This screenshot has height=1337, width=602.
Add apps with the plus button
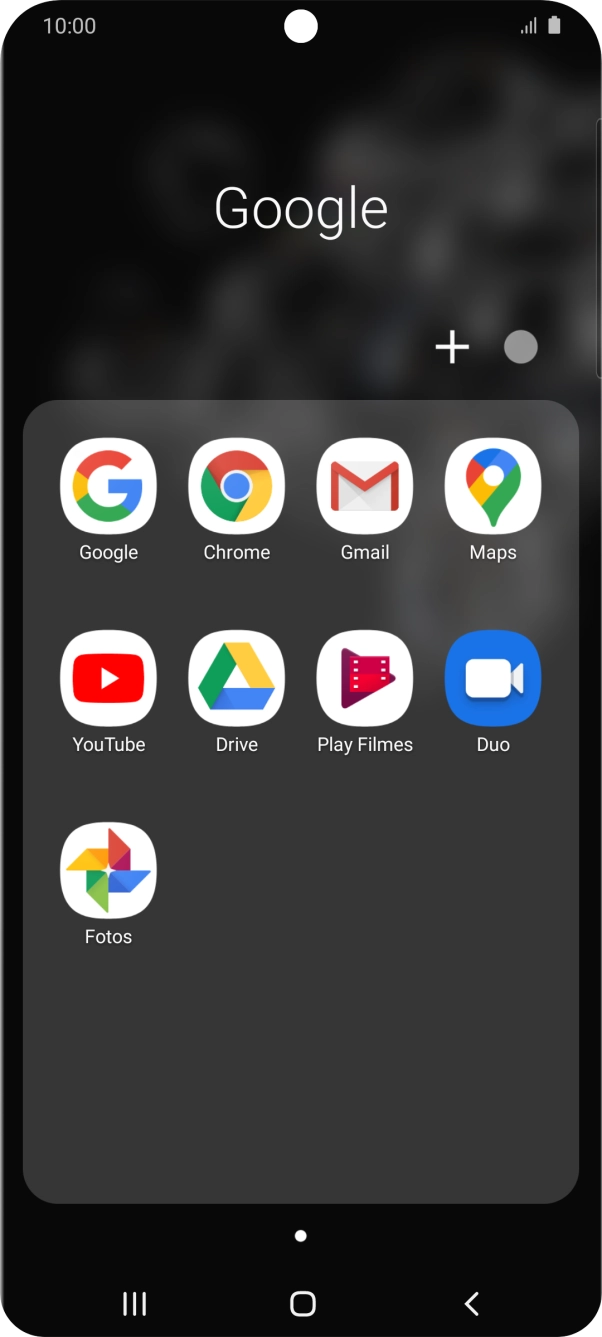(x=452, y=348)
